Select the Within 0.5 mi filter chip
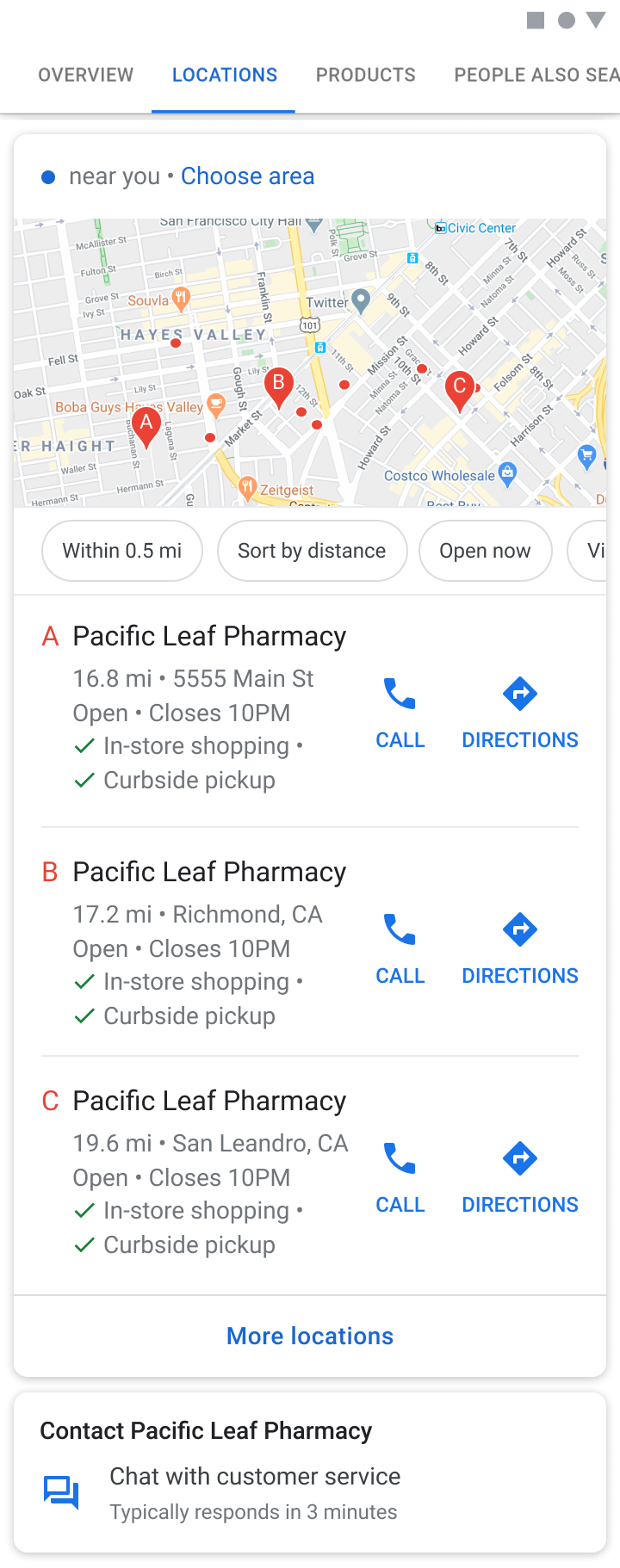 [x=122, y=551]
